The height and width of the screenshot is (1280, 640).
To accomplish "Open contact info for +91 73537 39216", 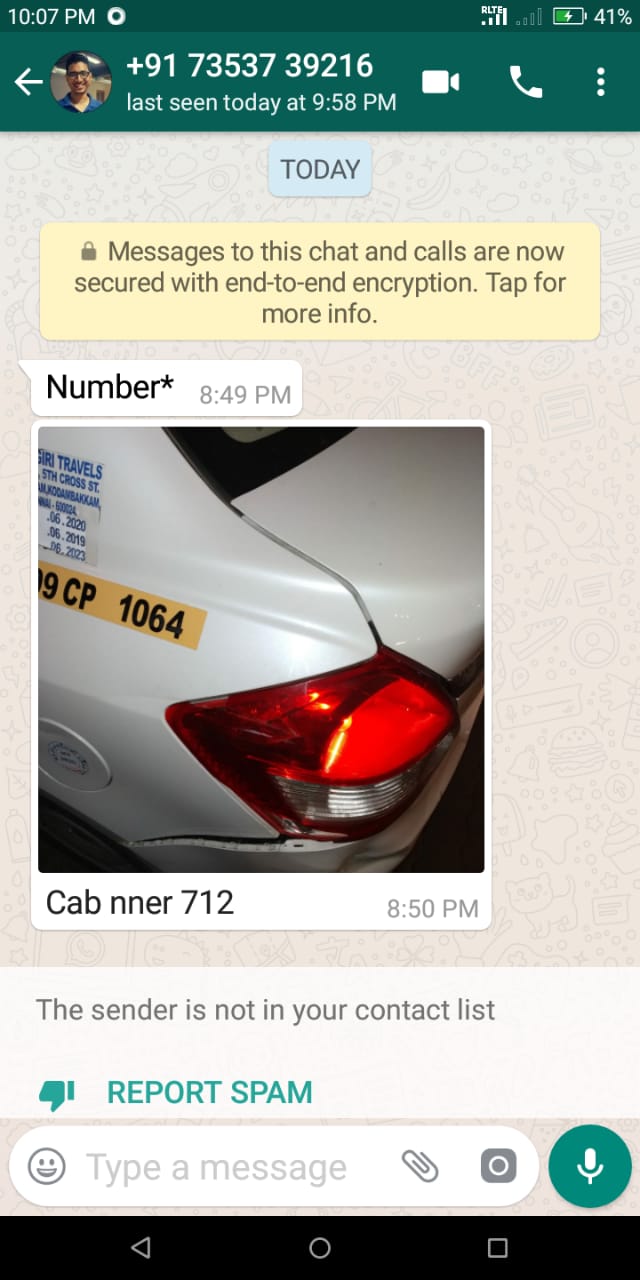I will click(250, 82).
